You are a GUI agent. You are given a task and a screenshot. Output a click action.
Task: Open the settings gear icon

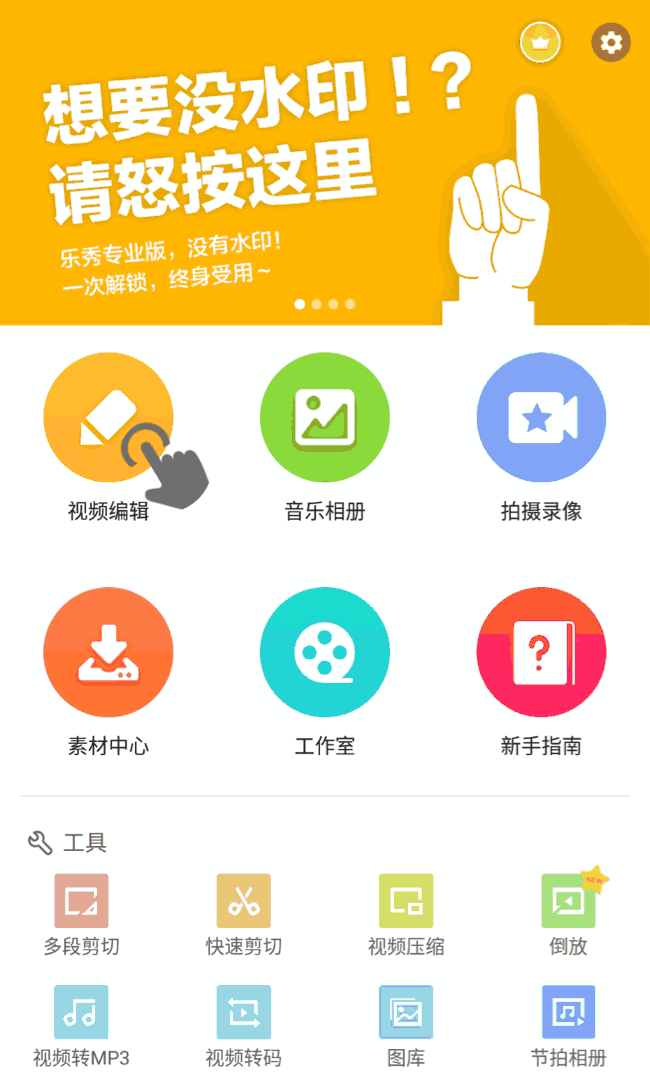(x=611, y=43)
